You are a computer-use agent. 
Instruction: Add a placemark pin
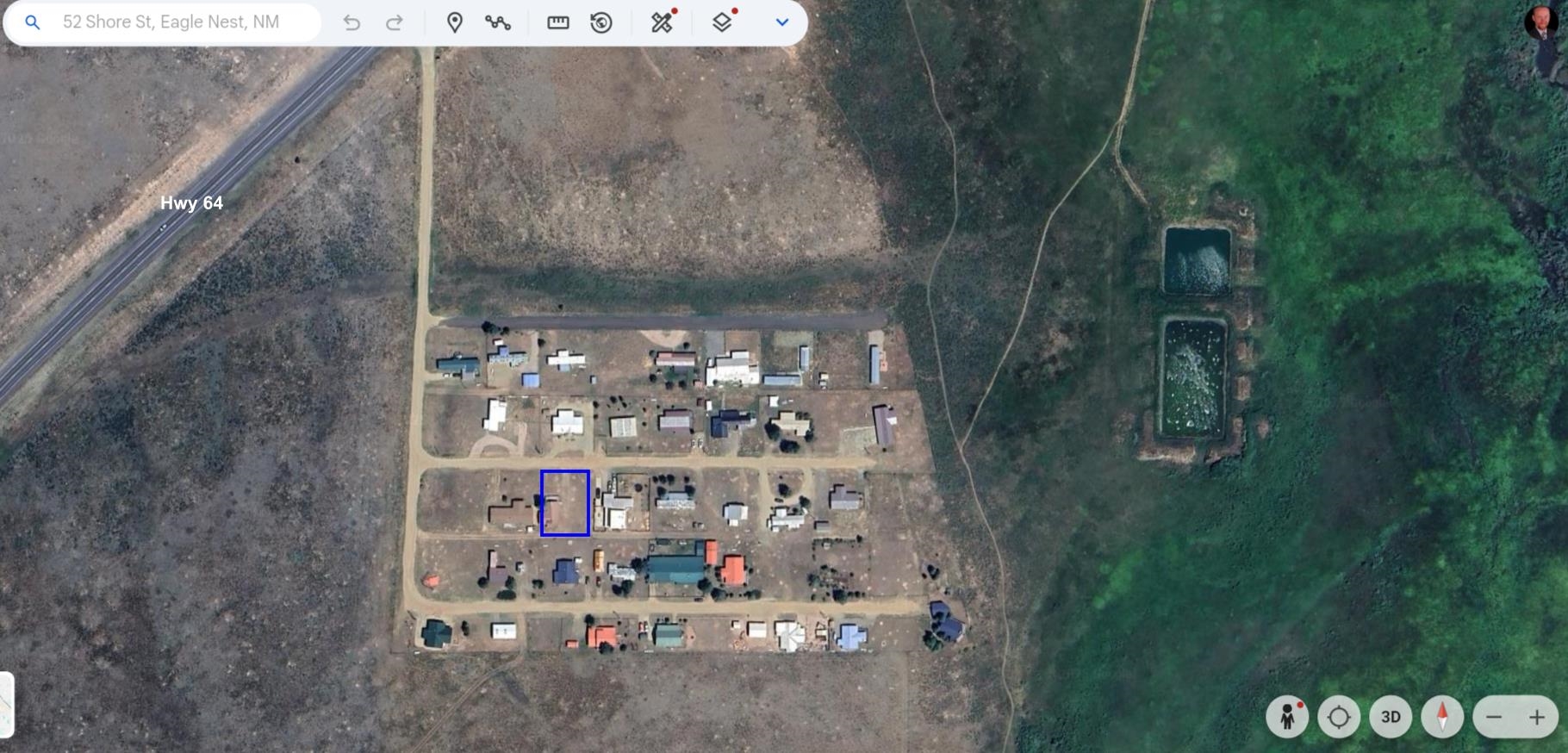click(x=455, y=22)
